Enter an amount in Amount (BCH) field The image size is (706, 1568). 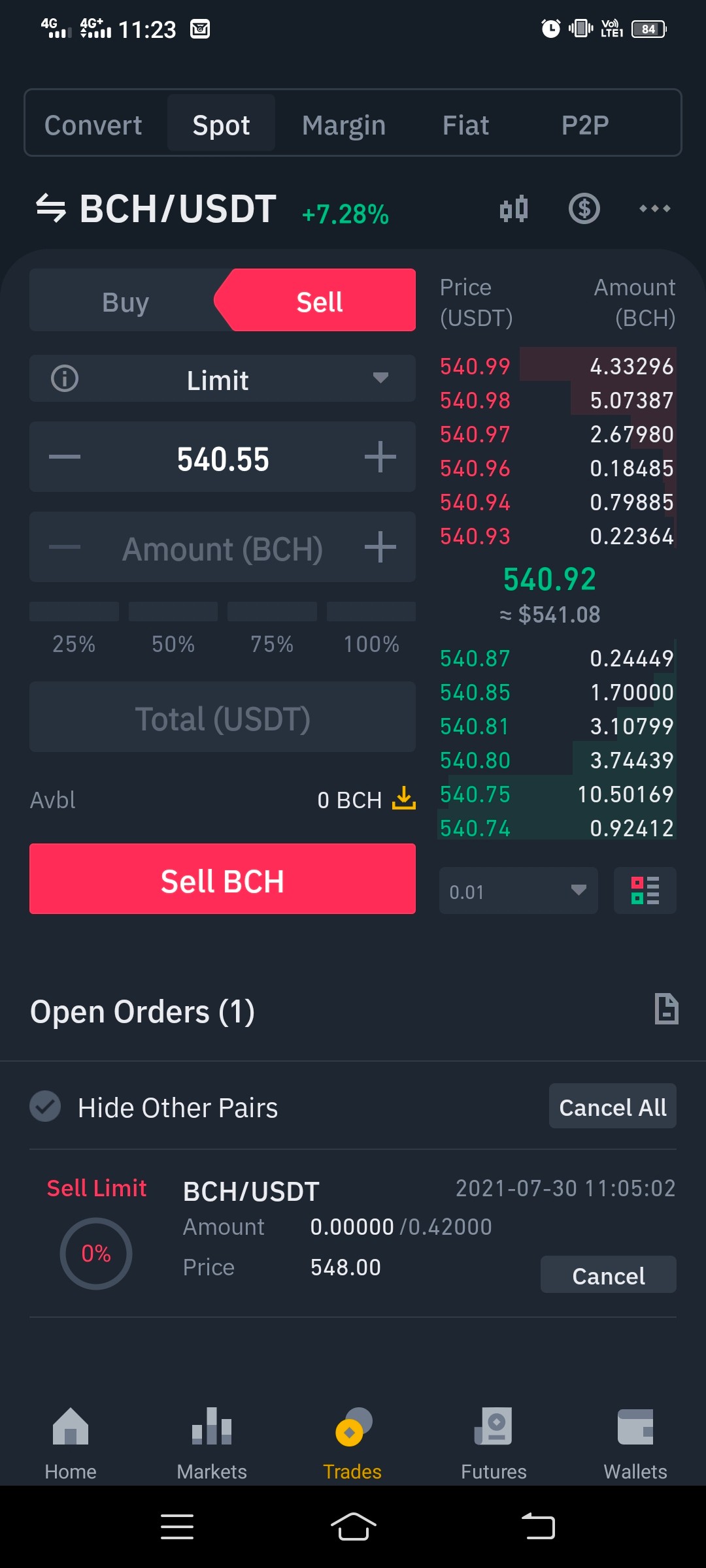222,547
